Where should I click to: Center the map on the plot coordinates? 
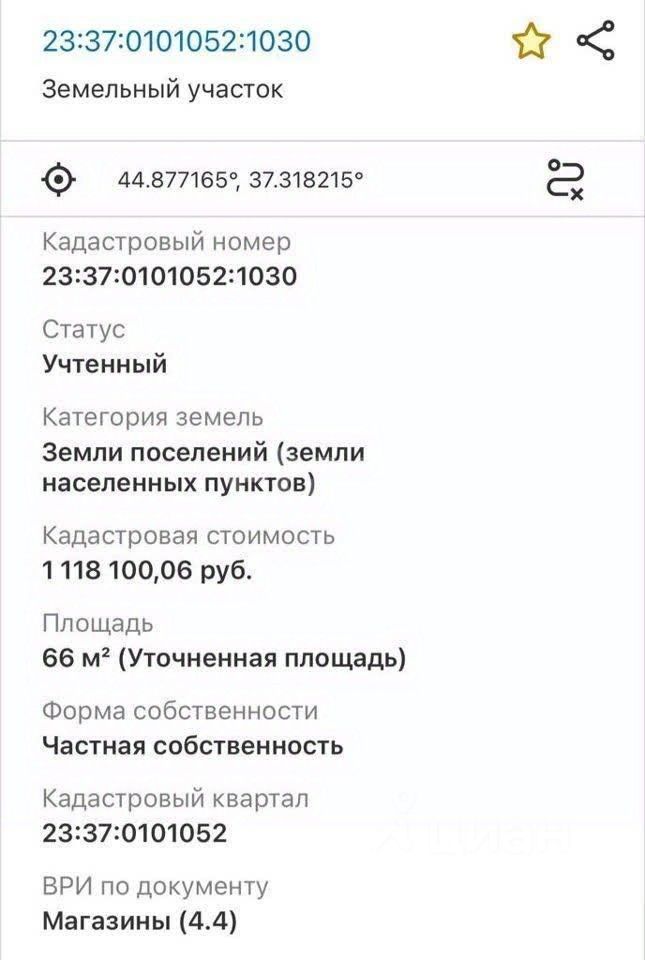click(x=60, y=180)
